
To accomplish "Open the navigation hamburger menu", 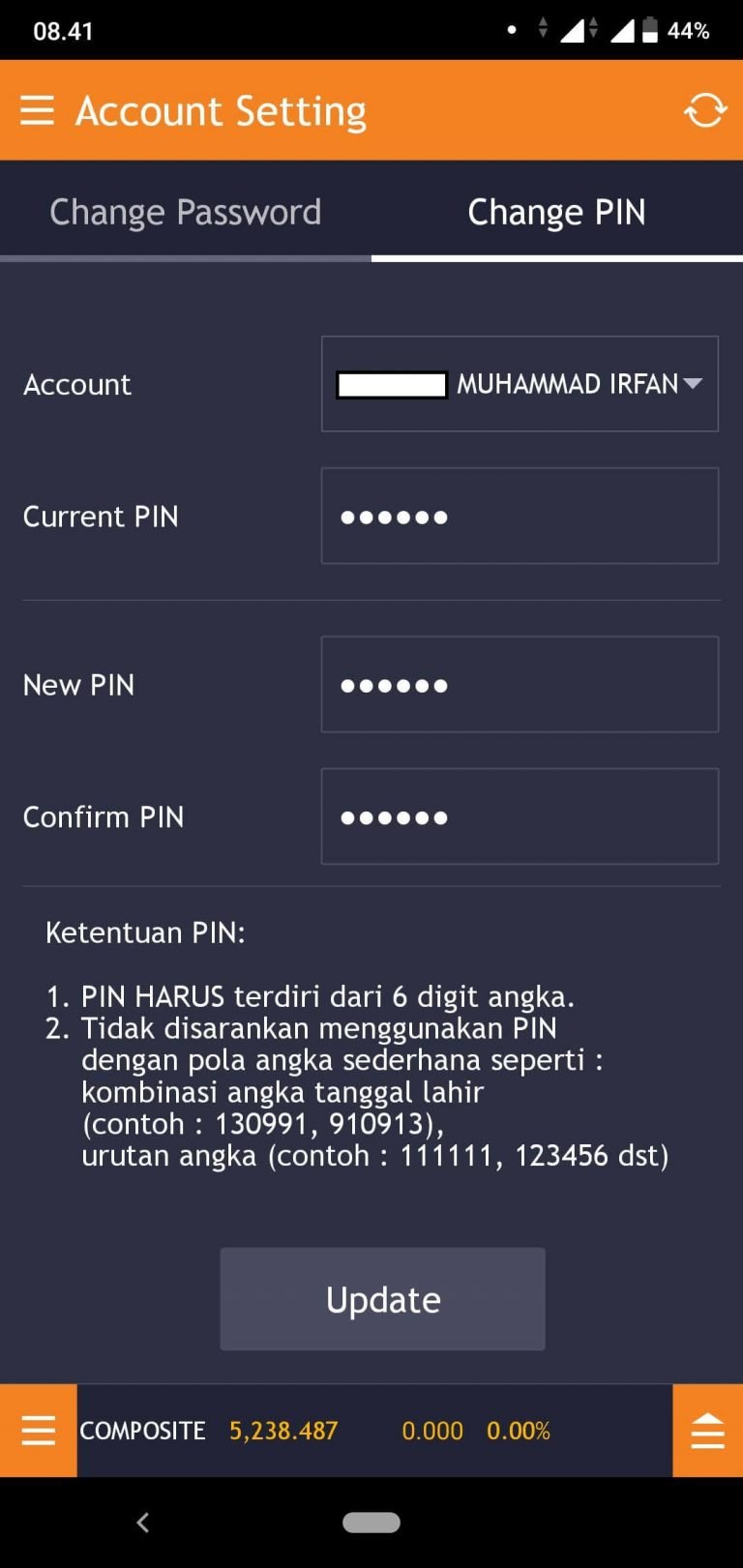I will pyautogui.click(x=37, y=109).
